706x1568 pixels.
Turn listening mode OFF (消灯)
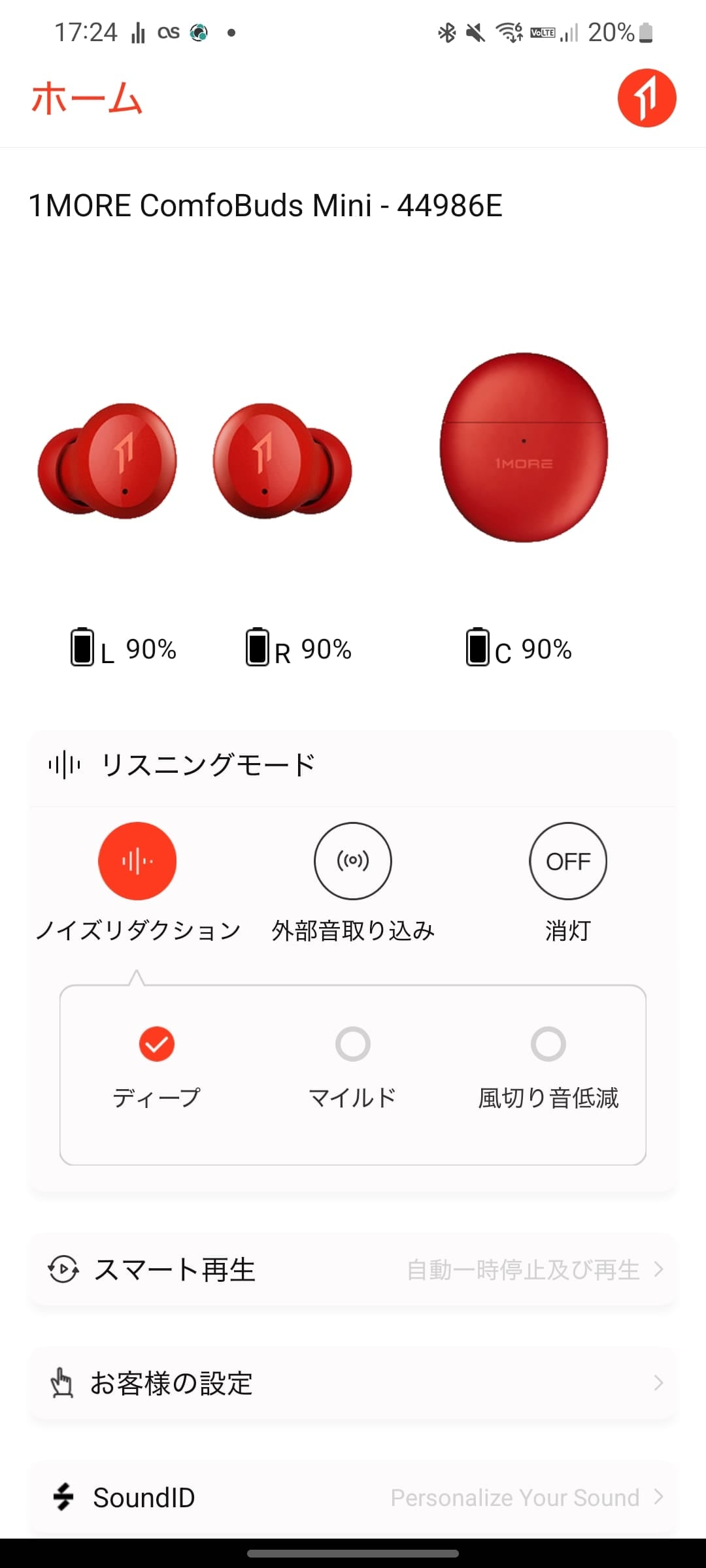coord(567,861)
